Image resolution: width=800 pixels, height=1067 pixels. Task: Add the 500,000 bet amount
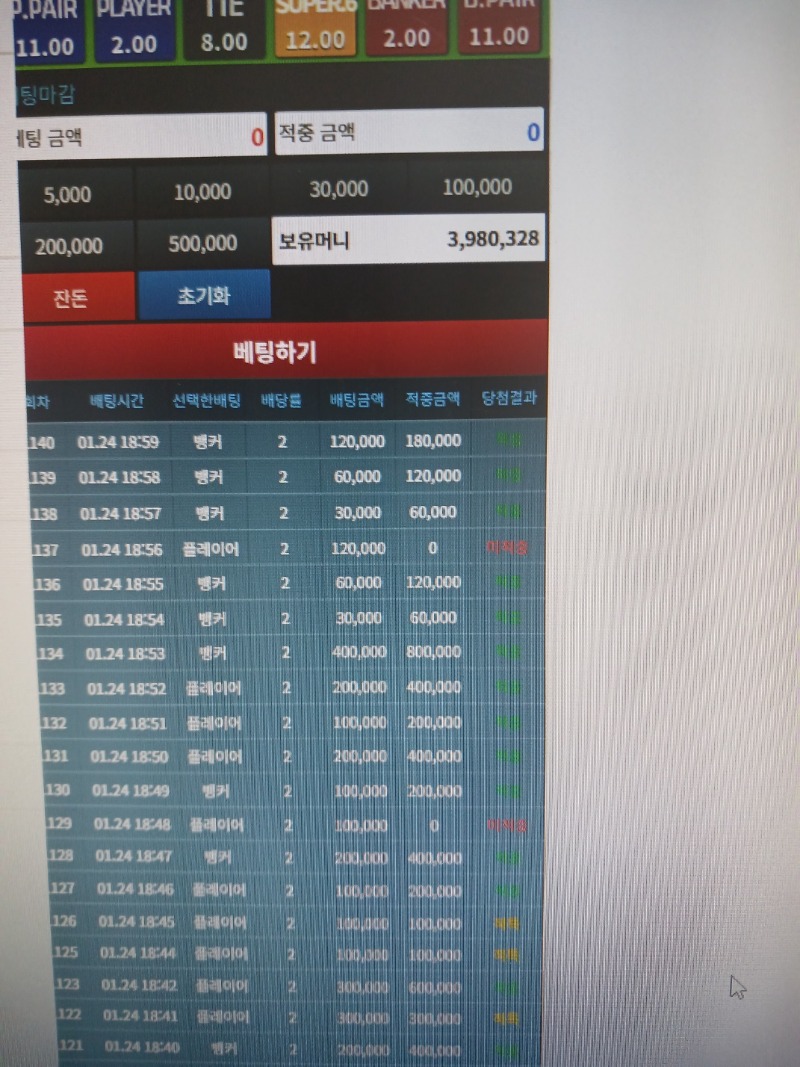[203, 243]
